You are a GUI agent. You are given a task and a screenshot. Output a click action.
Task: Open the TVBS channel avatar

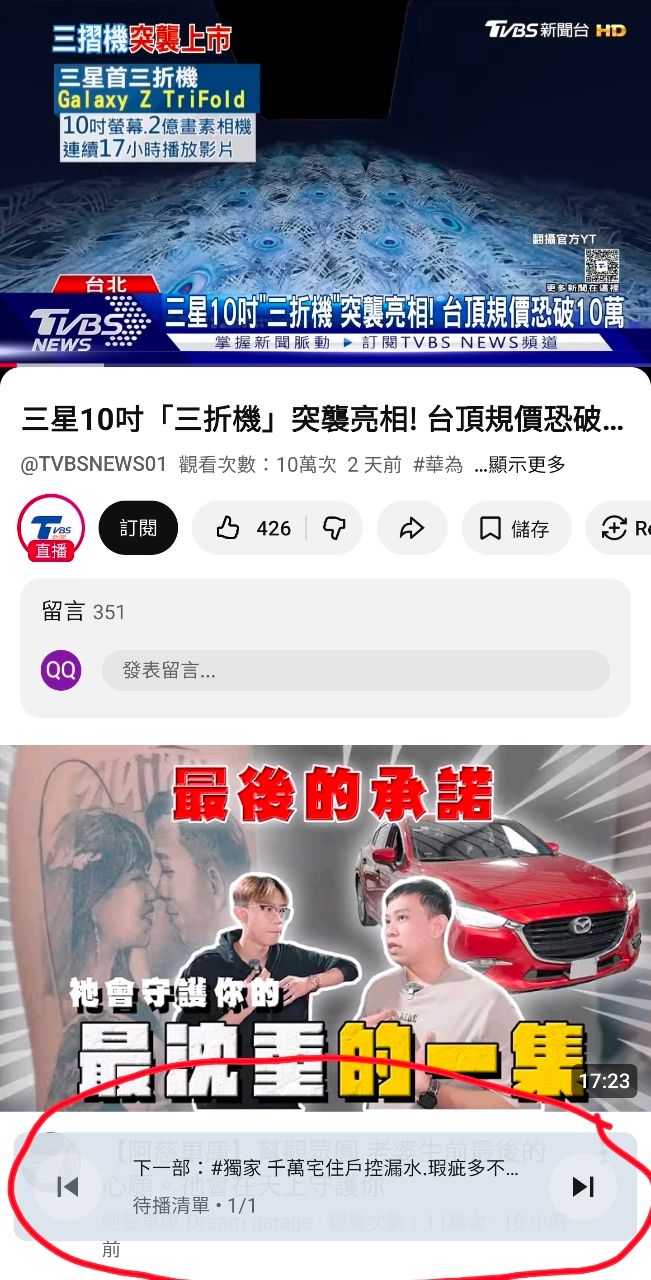pos(51,528)
